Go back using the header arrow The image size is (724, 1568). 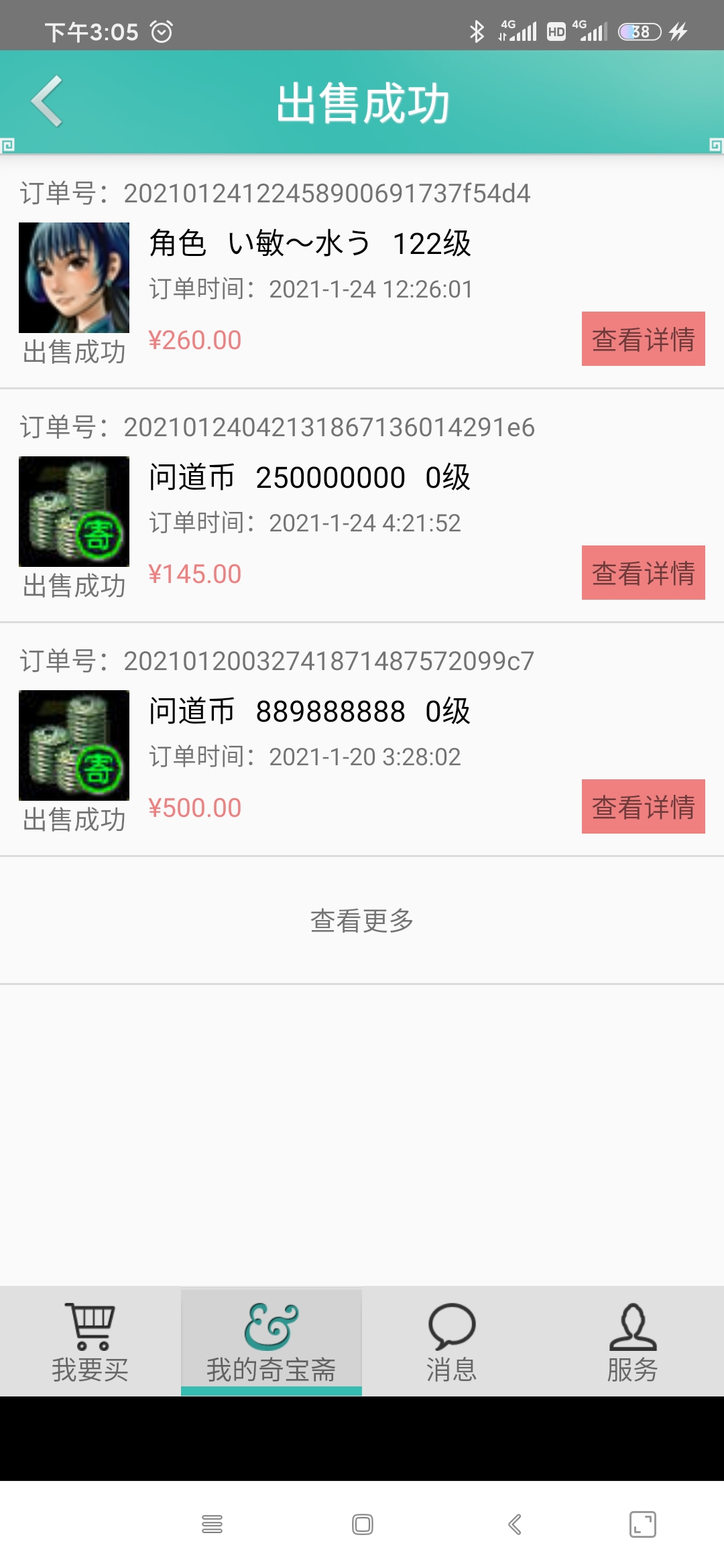pos(47,102)
